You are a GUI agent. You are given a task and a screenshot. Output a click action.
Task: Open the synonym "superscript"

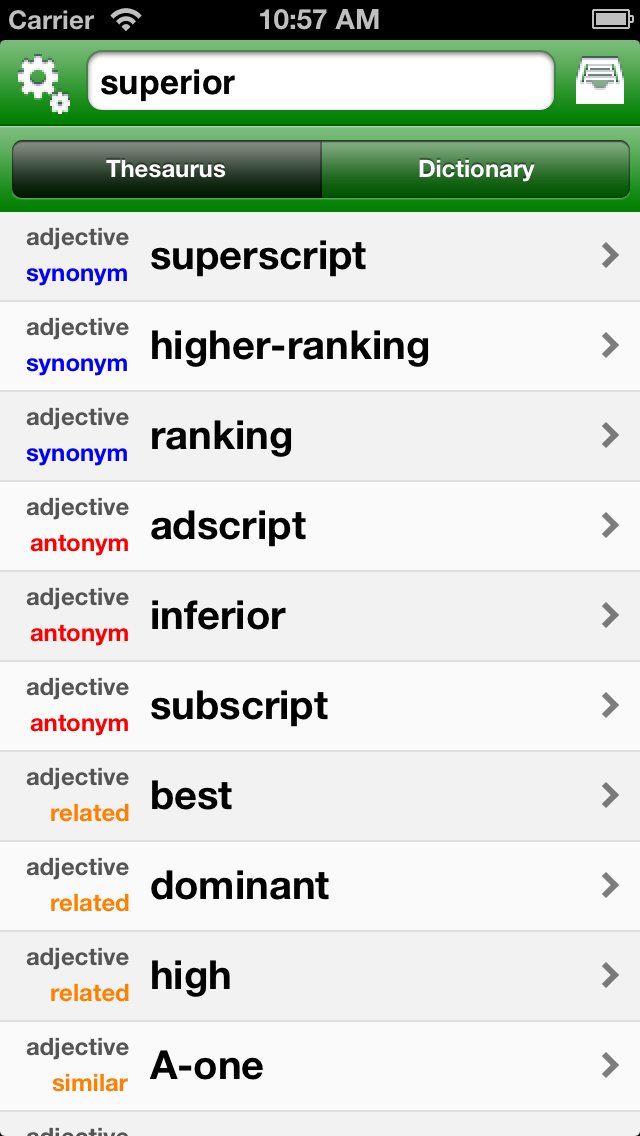pyautogui.click(x=320, y=256)
